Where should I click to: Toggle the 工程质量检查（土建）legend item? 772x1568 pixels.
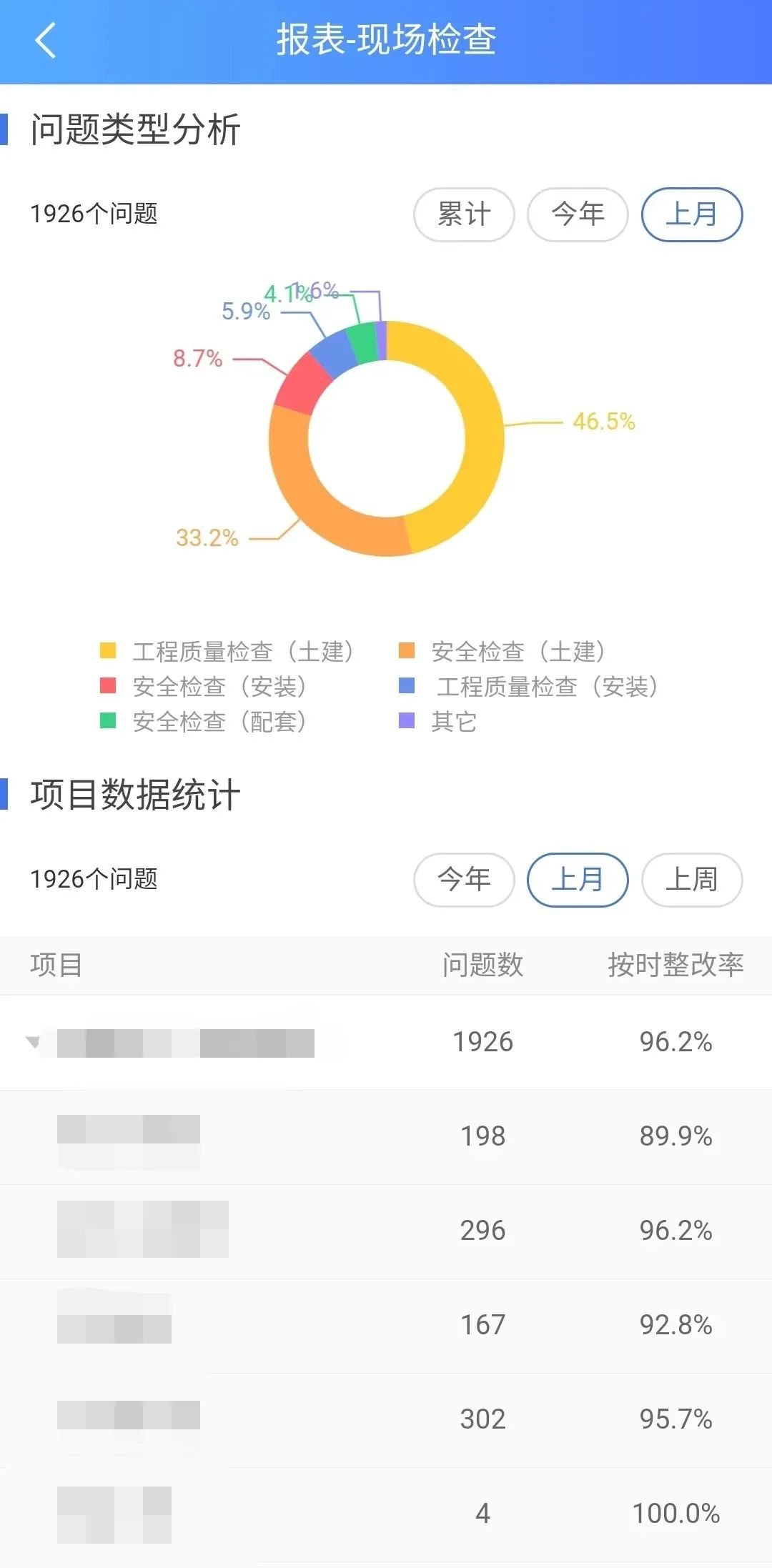pos(227,651)
